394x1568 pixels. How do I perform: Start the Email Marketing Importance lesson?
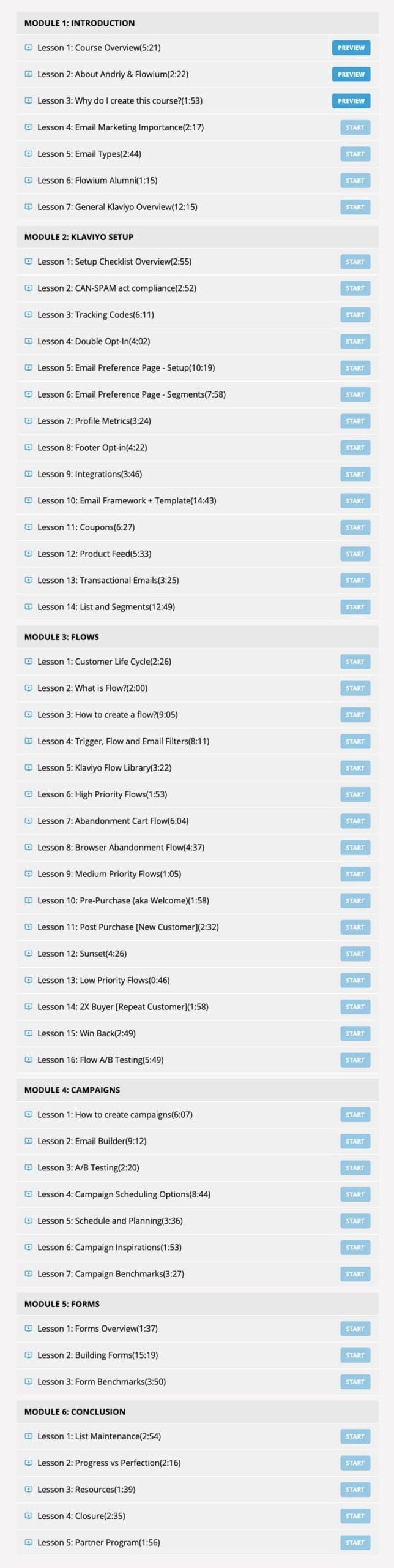click(x=355, y=127)
